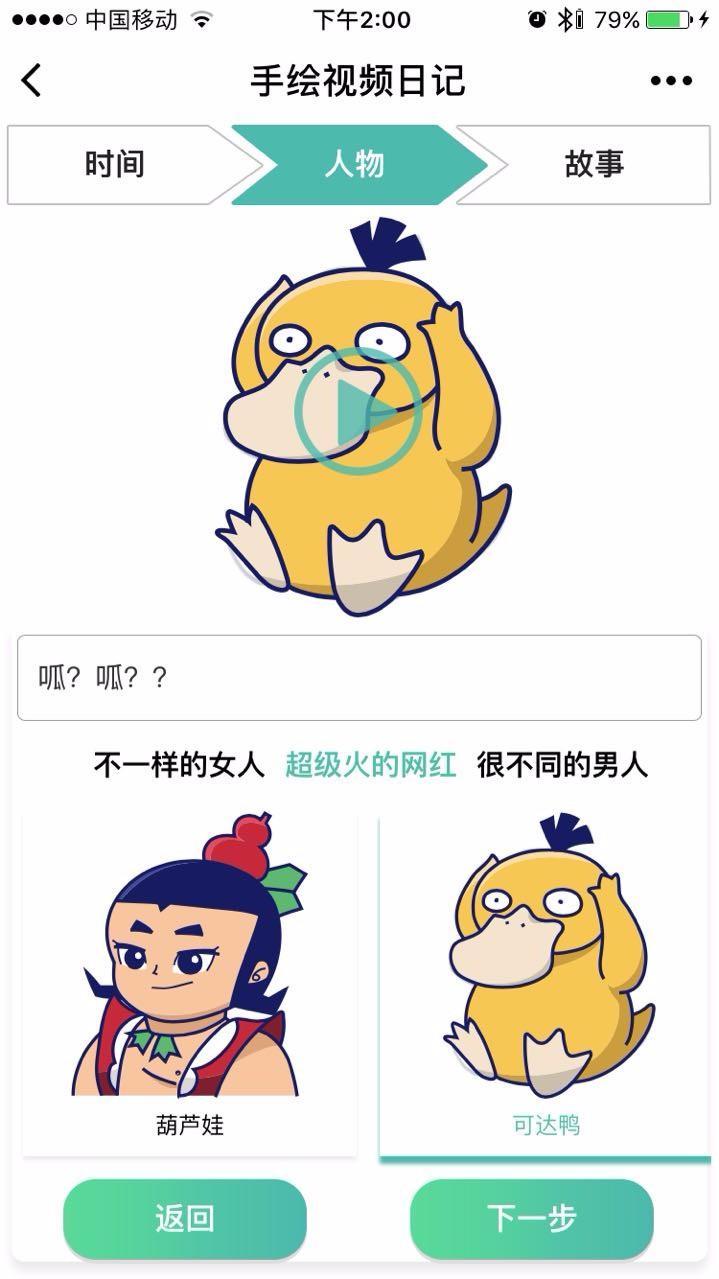The width and height of the screenshot is (719, 1279).
Task: Choose the 可达鸭 character card
Action: click(x=545, y=985)
